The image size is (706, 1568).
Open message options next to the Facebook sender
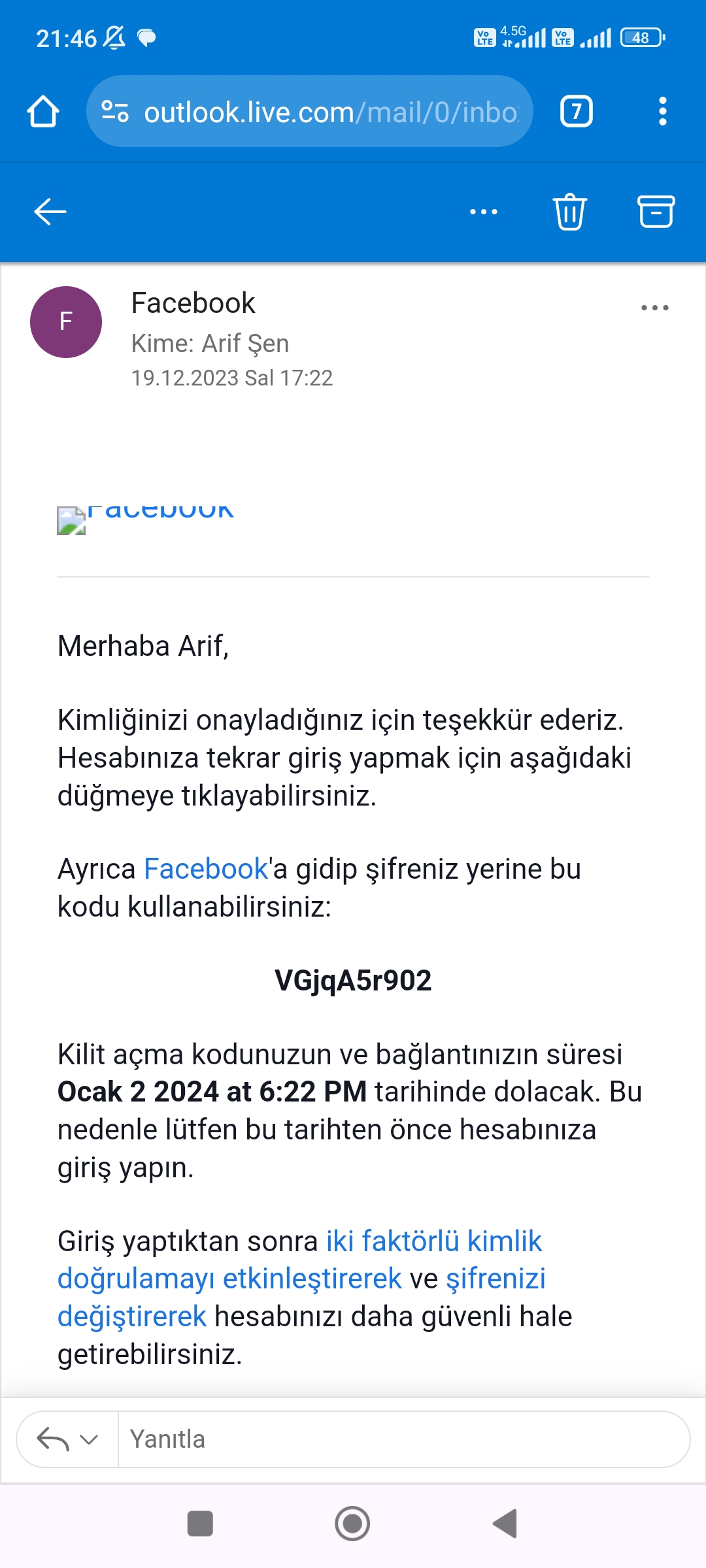(x=654, y=308)
